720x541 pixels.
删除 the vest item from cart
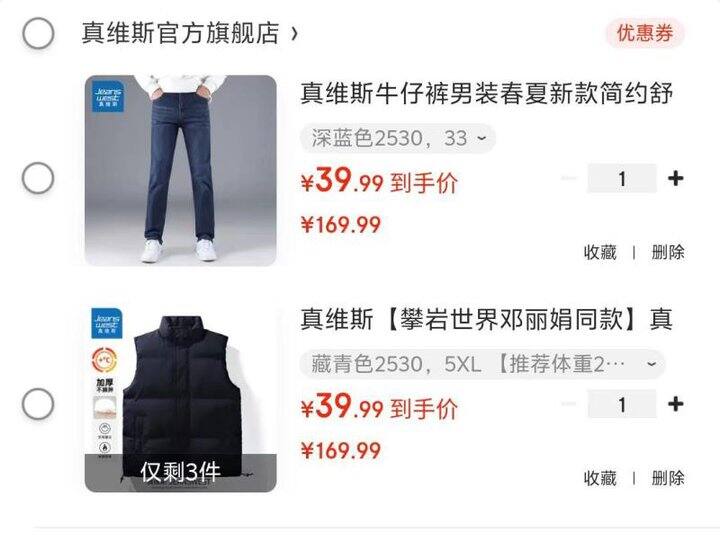[x=668, y=478]
